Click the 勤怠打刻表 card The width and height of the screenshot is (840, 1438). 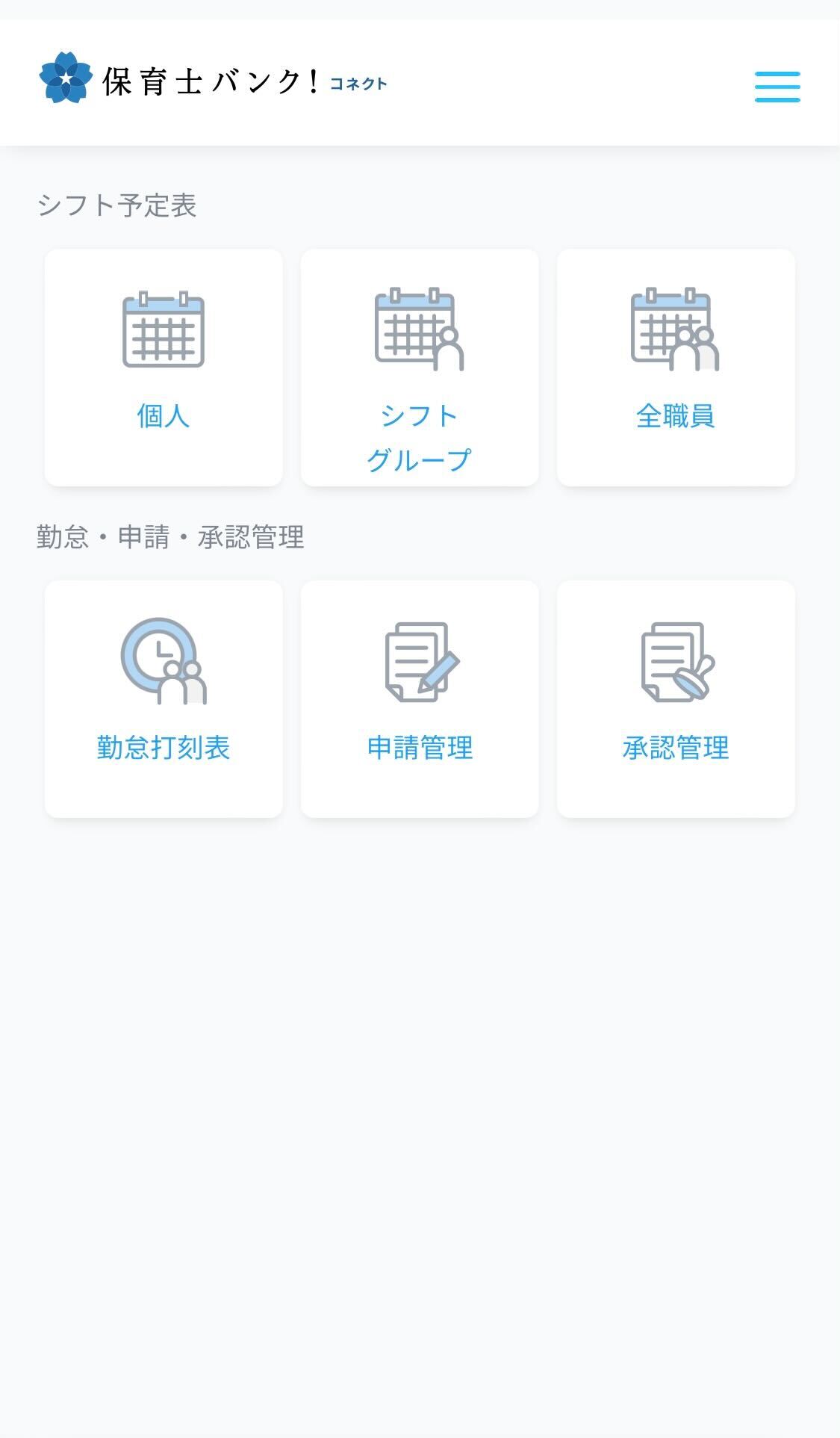[x=165, y=699]
